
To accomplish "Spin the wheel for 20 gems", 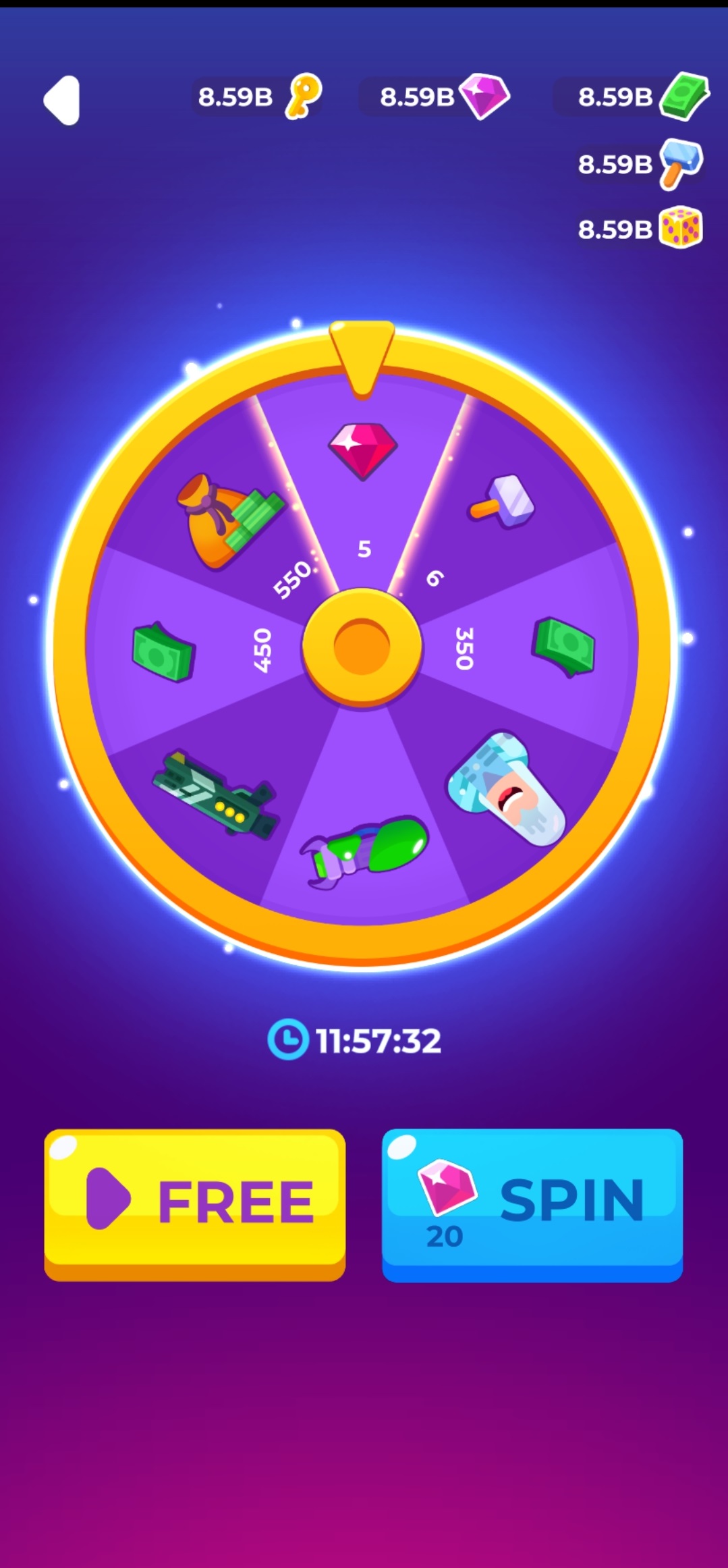I will (532, 1204).
